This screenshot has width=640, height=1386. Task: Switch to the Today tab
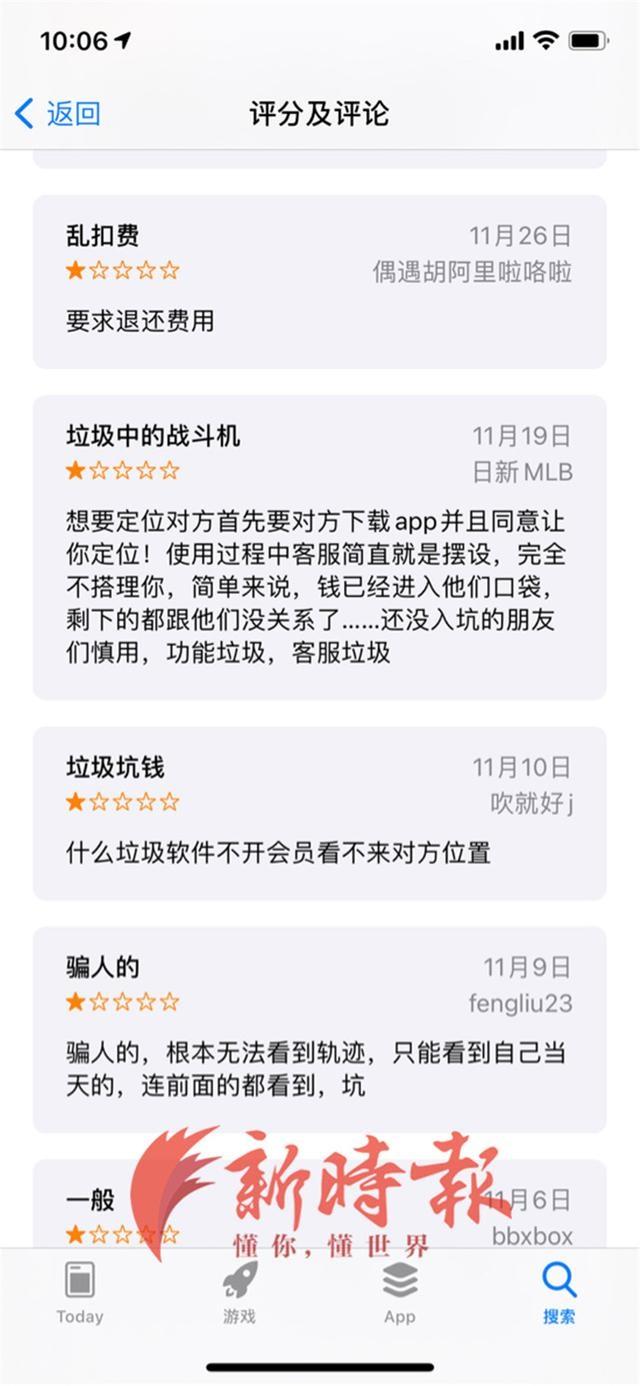(80, 1293)
